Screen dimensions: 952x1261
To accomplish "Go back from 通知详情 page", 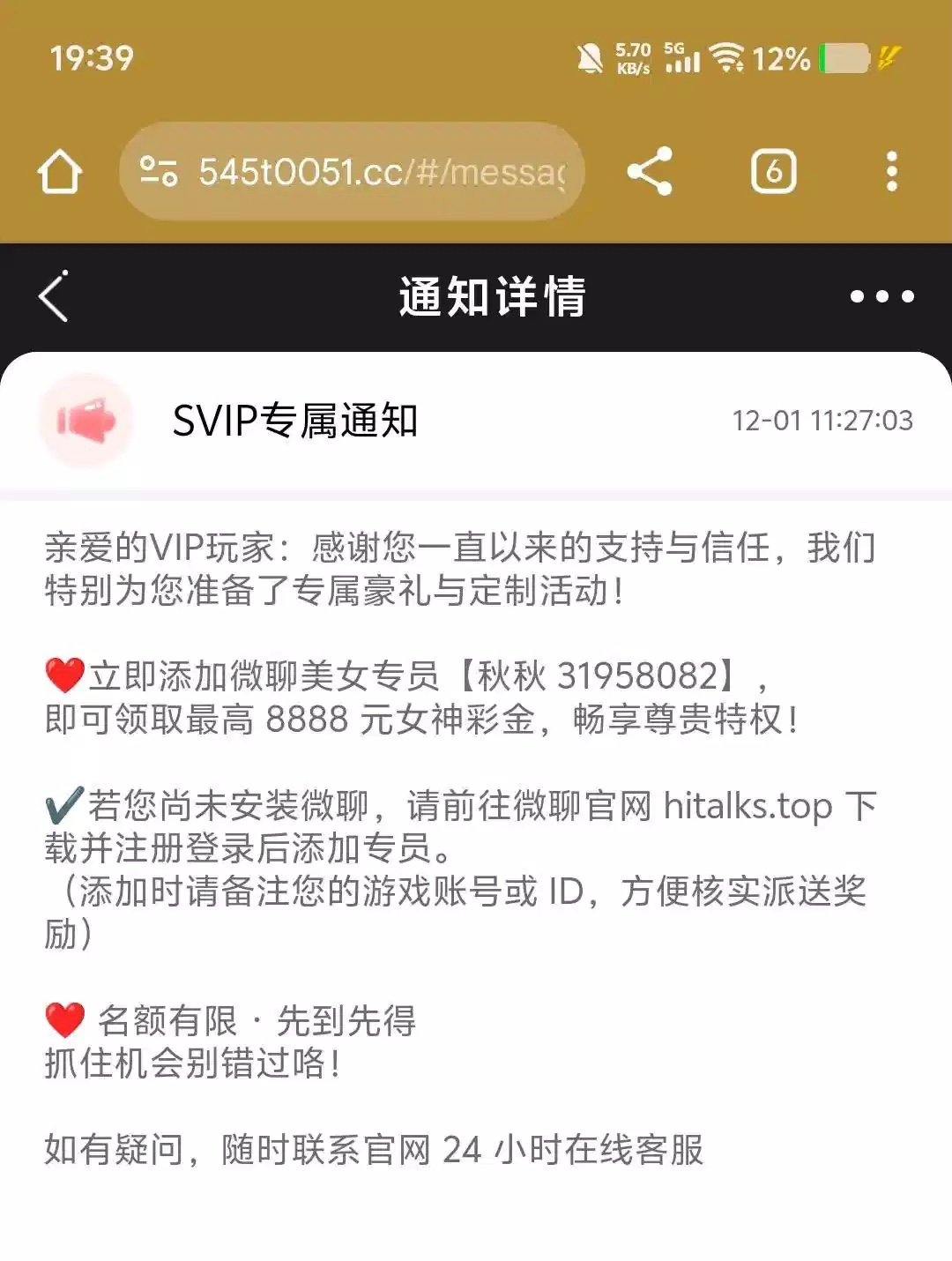I will point(55,296).
